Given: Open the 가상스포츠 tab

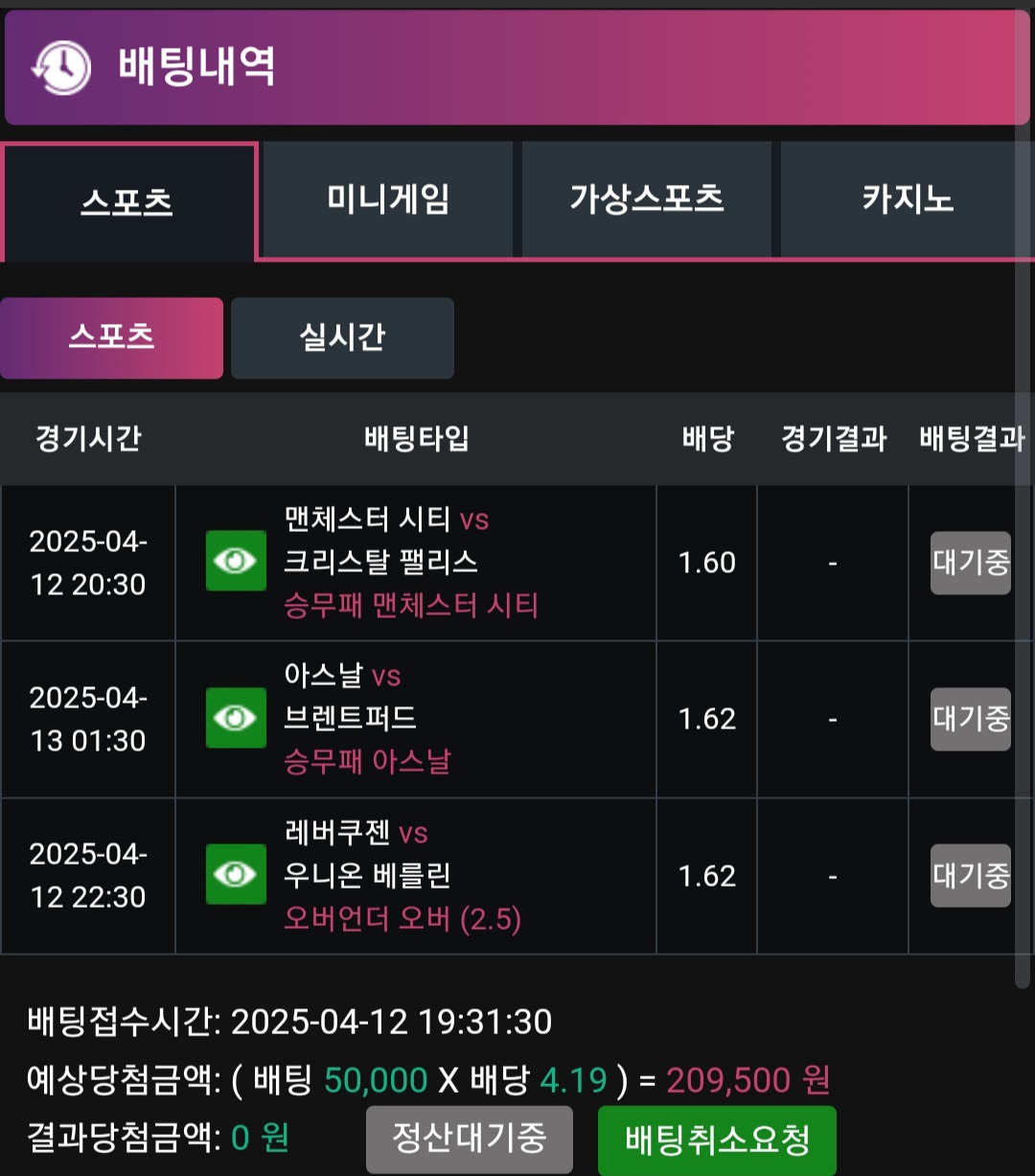Looking at the screenshot, I should [646, 200].
